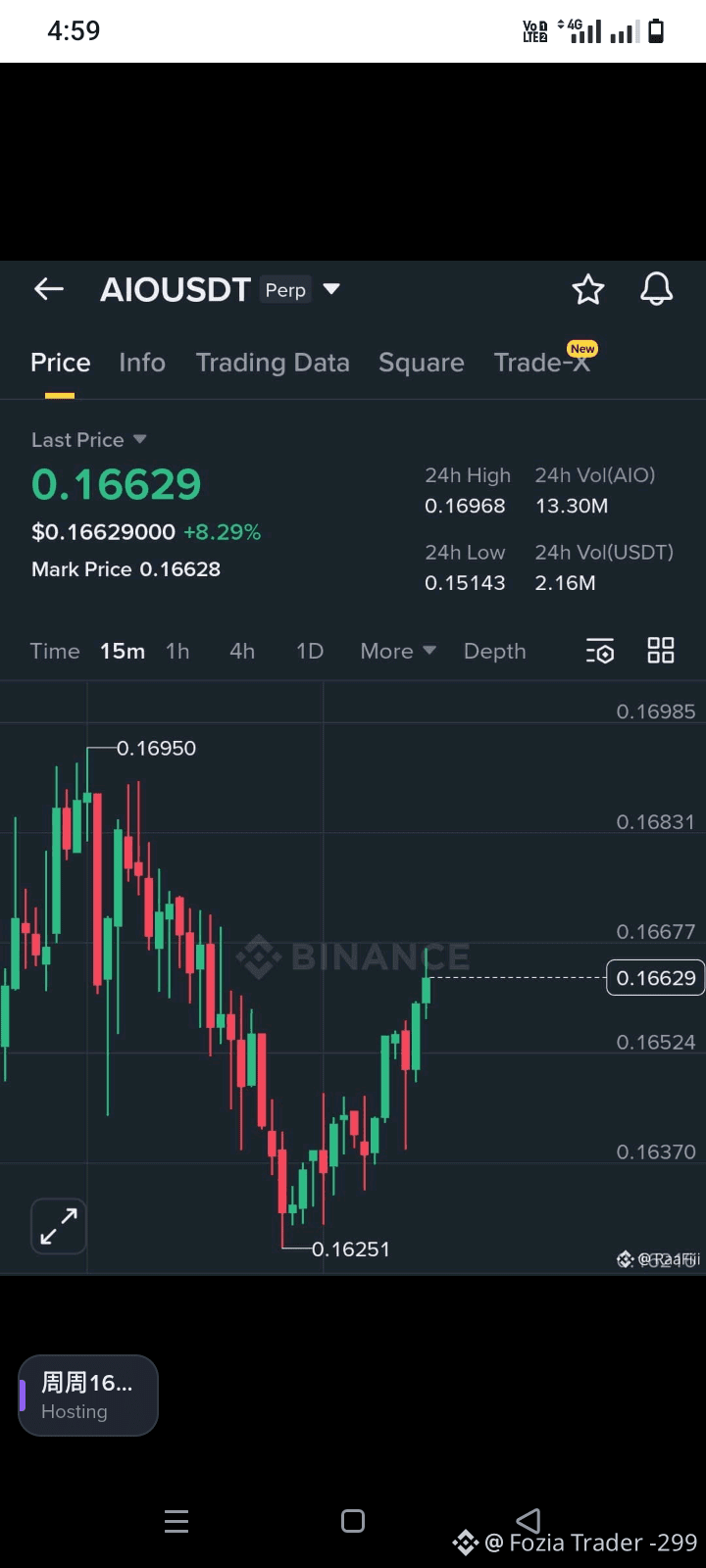Open Trade-X with the New badge

tap(542, 363)
